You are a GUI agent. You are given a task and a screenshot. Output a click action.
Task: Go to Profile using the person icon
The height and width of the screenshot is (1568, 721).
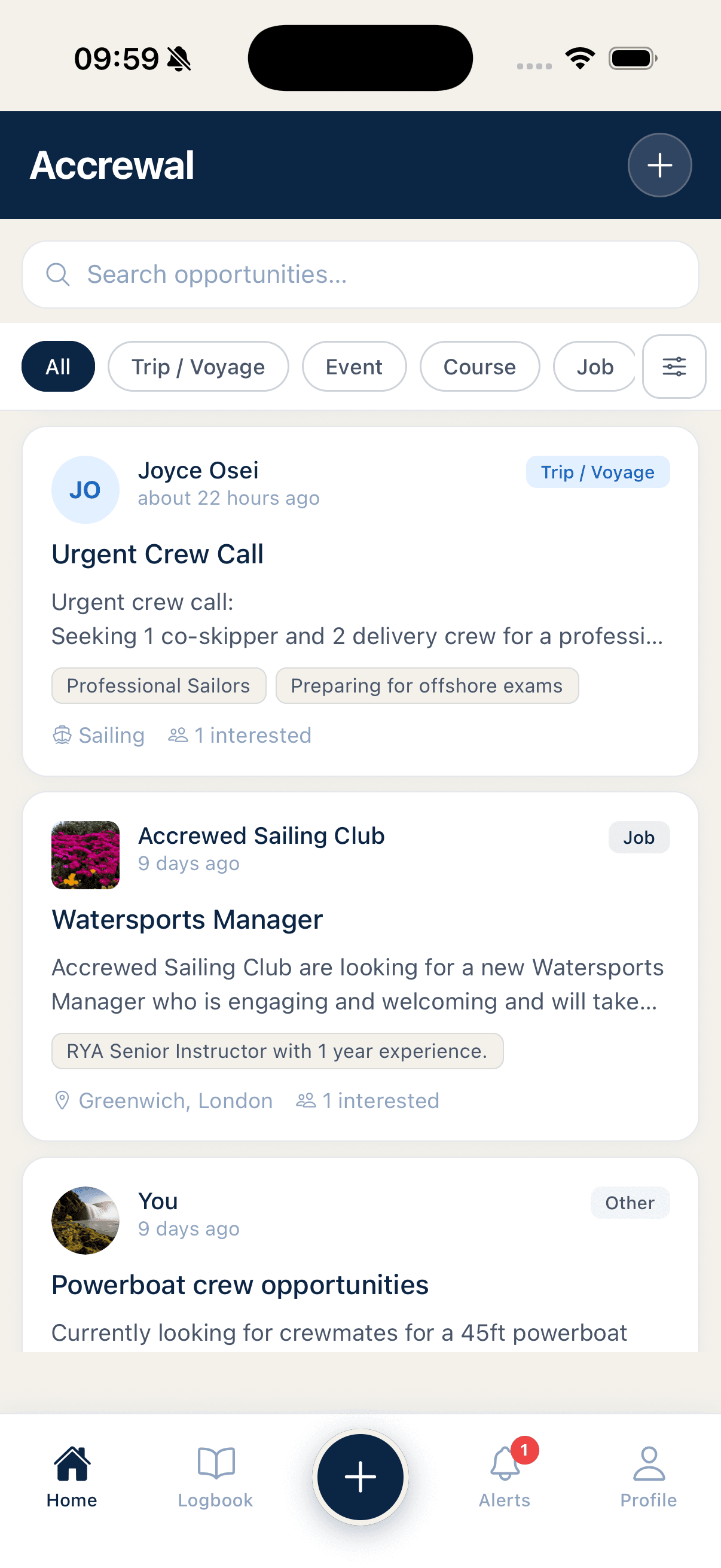(648, 1474)
